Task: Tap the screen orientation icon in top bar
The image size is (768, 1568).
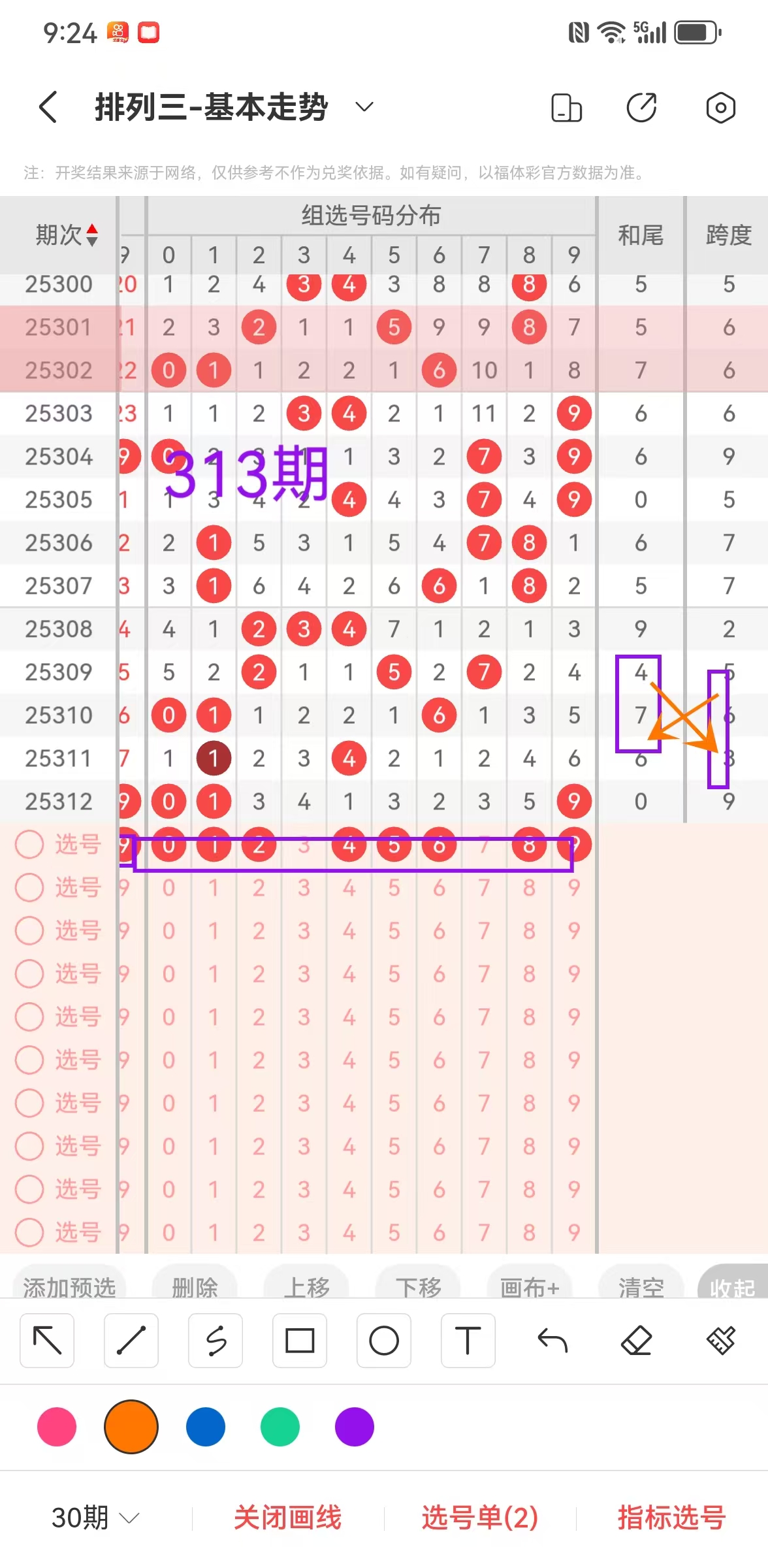Action: pos(566,108)
